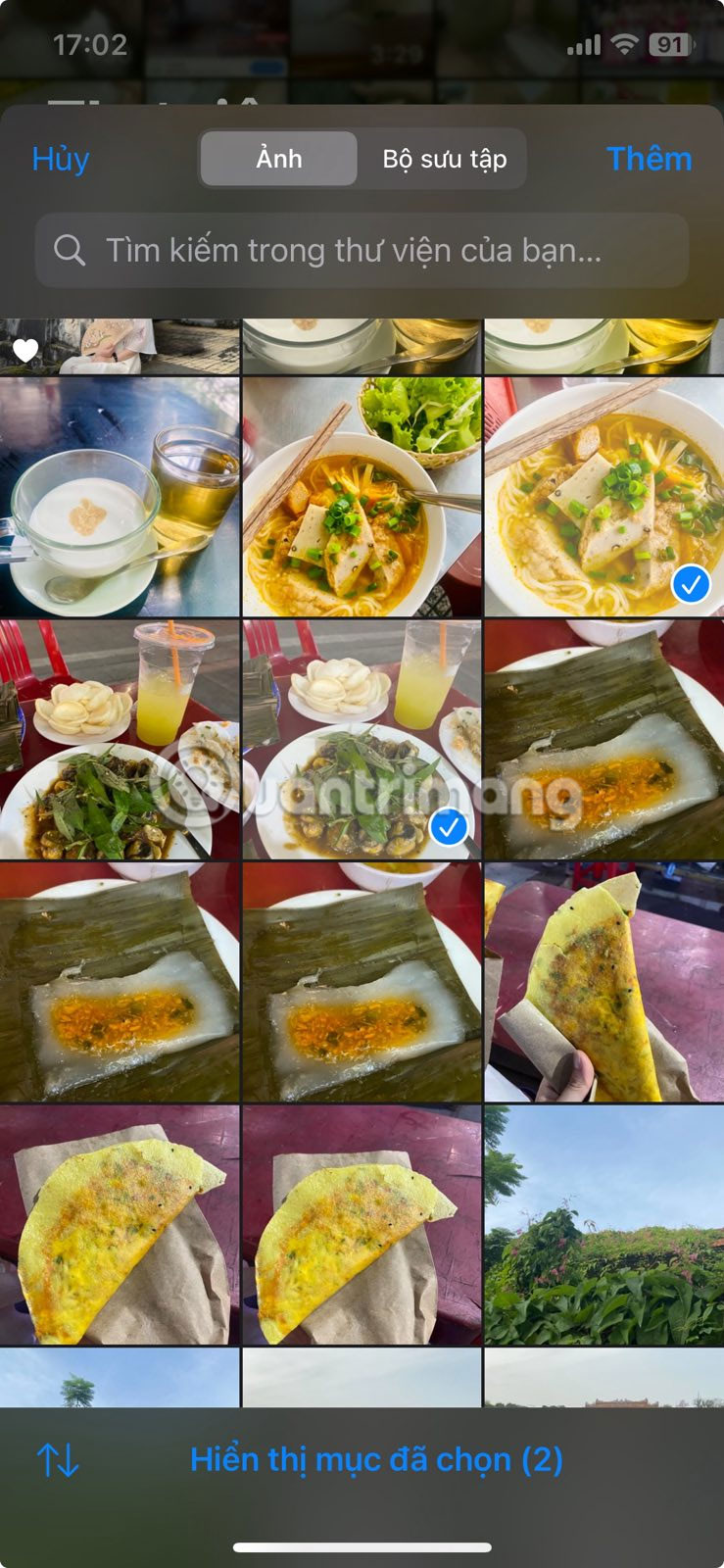Image resolution: width=724 pixels, height=1568 pixels.
Task: Switch to Bộ sưu tập segment
Action: (444, 159)
